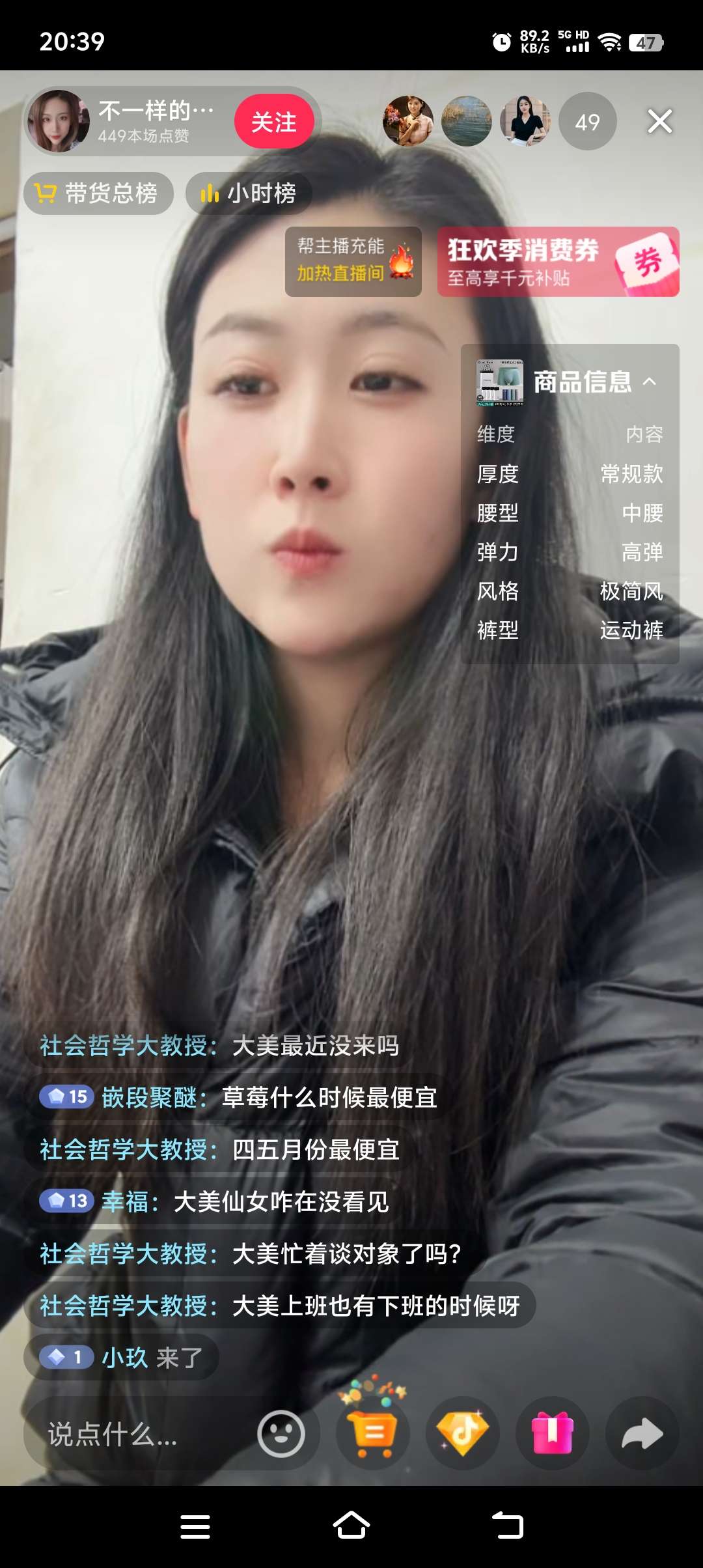Collapse the 商品信息 panel

click(650, 382)
